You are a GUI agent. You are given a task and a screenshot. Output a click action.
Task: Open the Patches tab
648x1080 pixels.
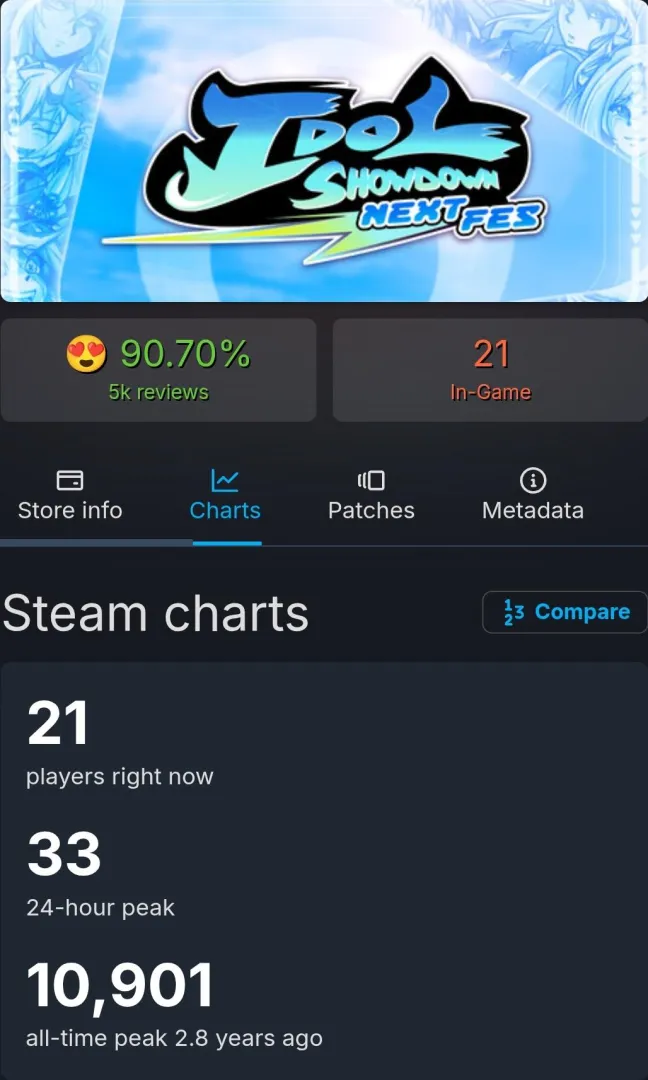371,497
